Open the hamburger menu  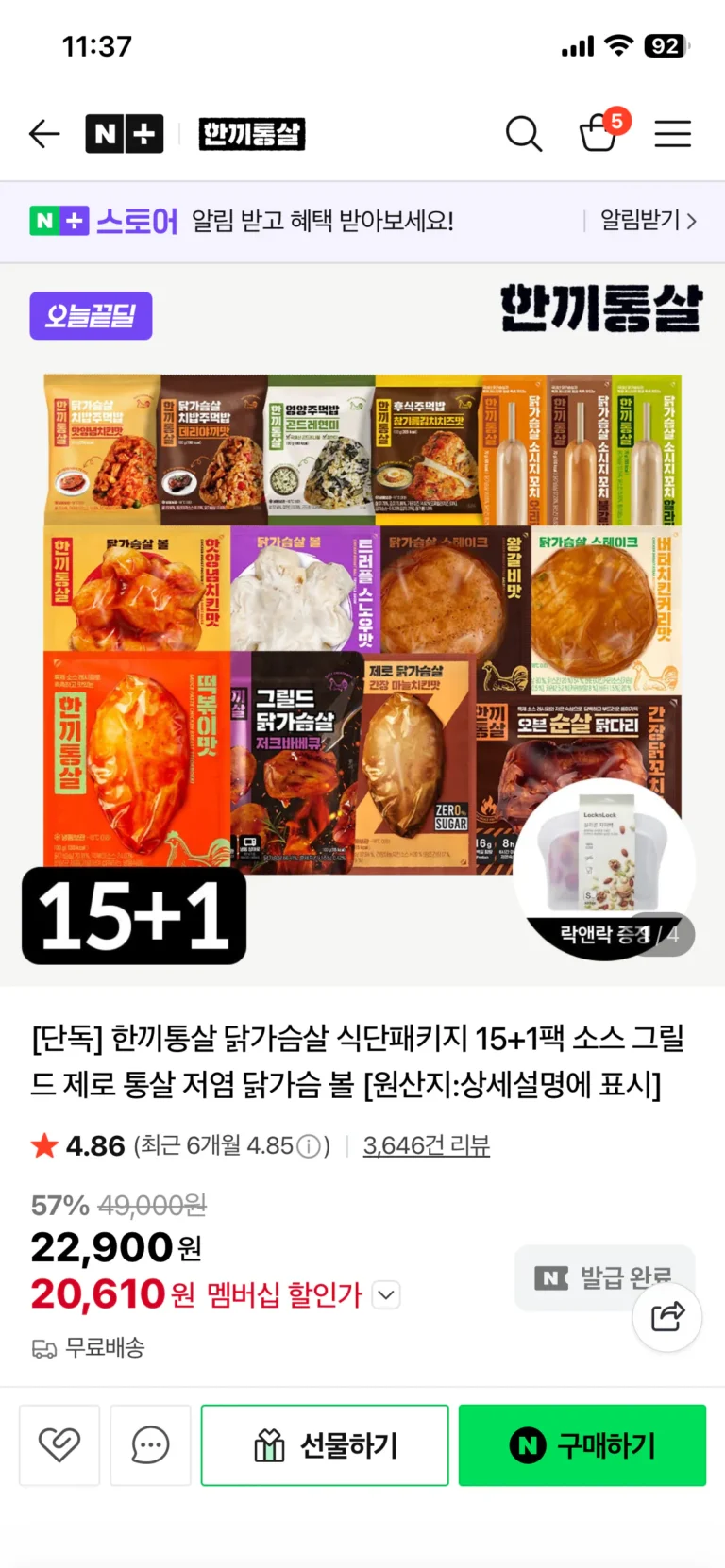(x=672, y=134)
